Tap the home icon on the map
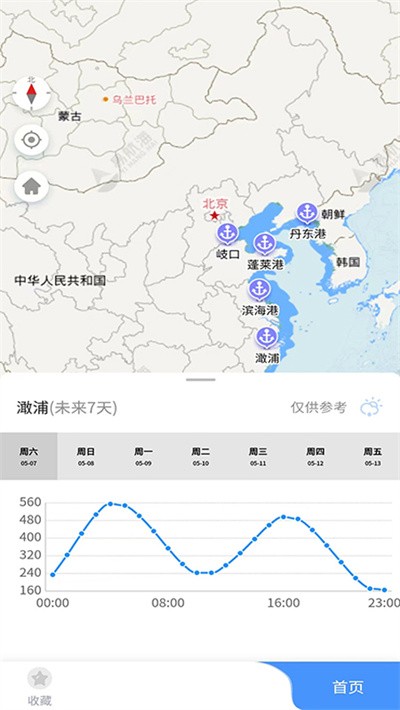The width and height of the screenshot is (400, 710). pyautogui.click(x=31, y=186)
